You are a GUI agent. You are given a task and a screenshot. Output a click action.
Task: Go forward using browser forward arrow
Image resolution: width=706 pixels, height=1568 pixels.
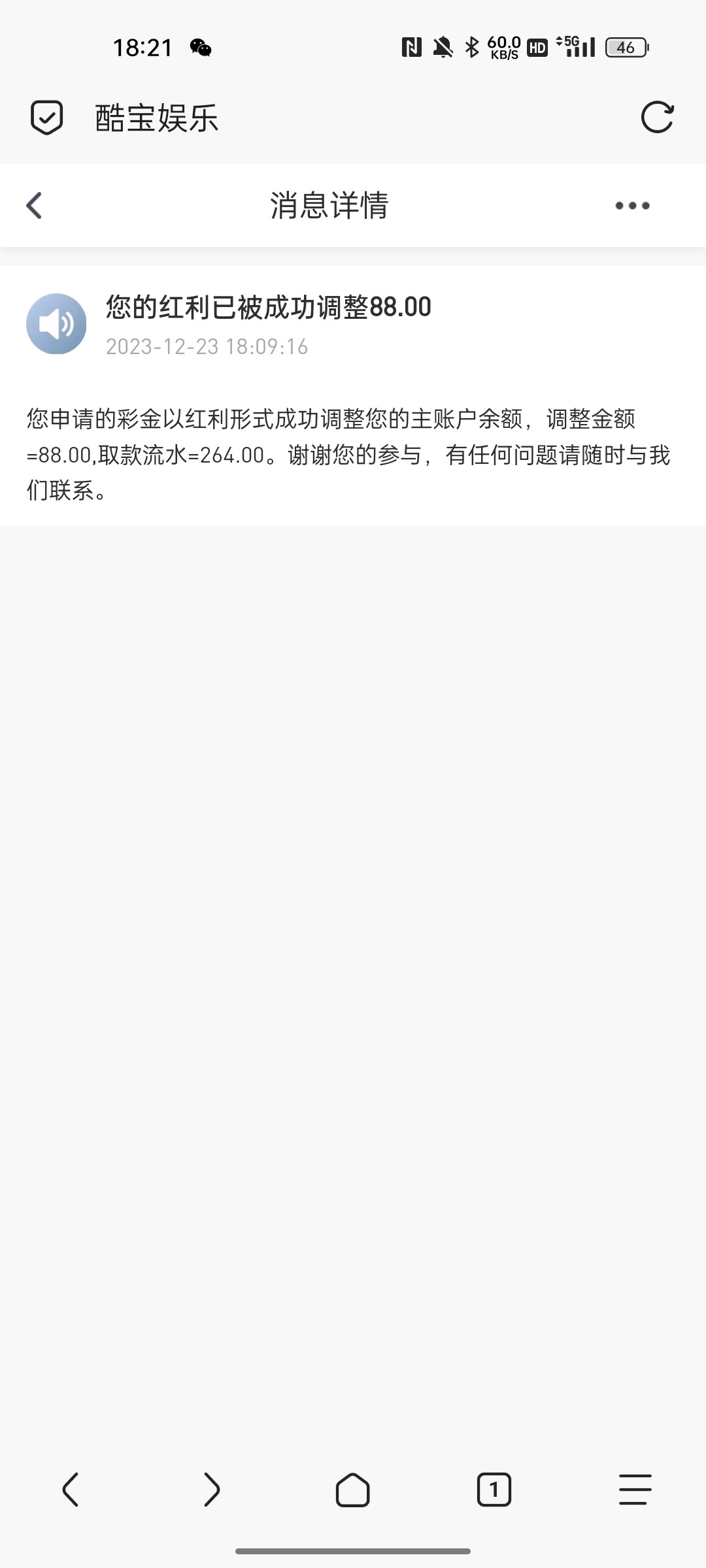click(212, 1490)
